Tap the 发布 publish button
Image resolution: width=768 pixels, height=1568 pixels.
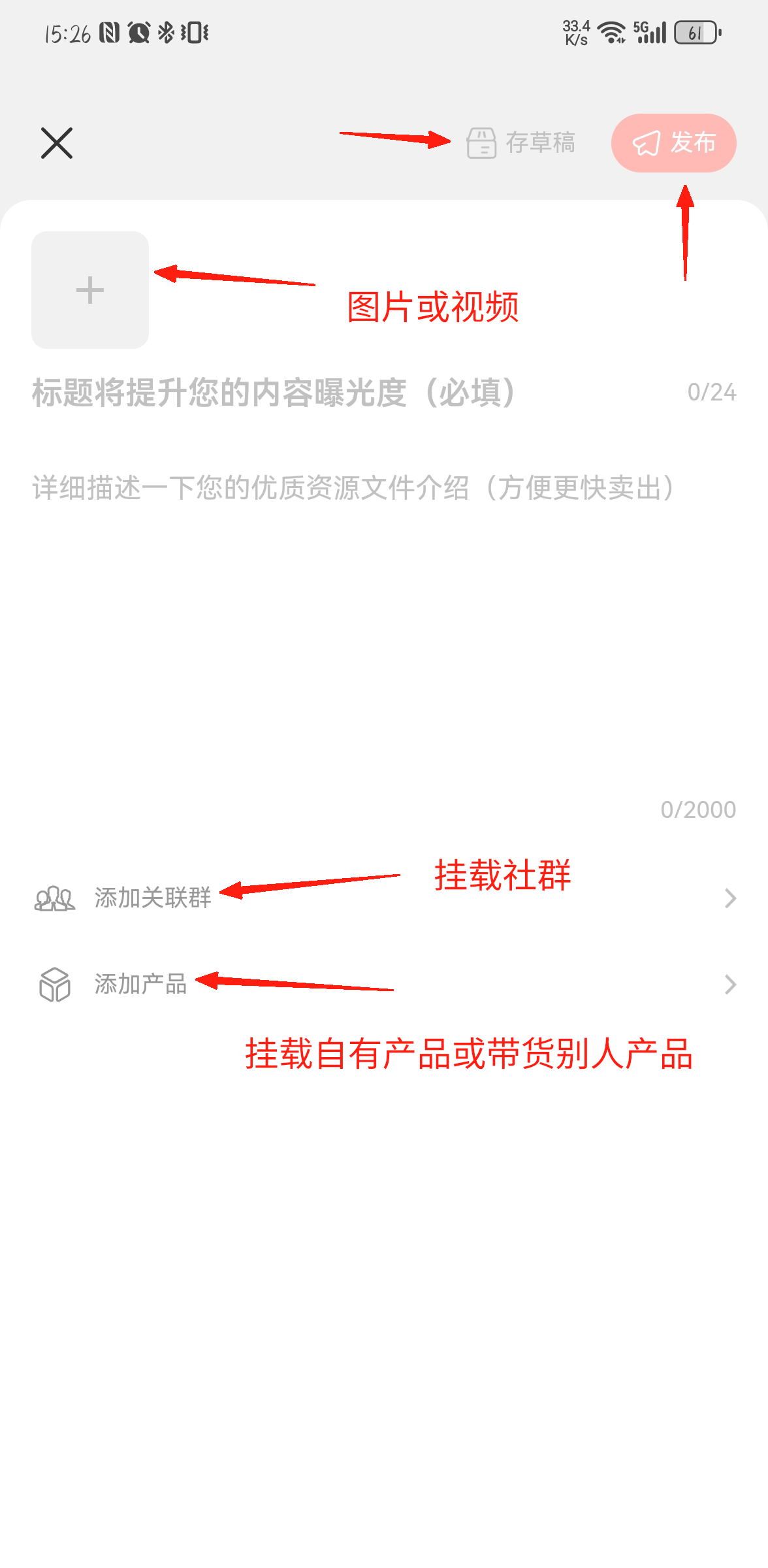(x=673, y=143)
